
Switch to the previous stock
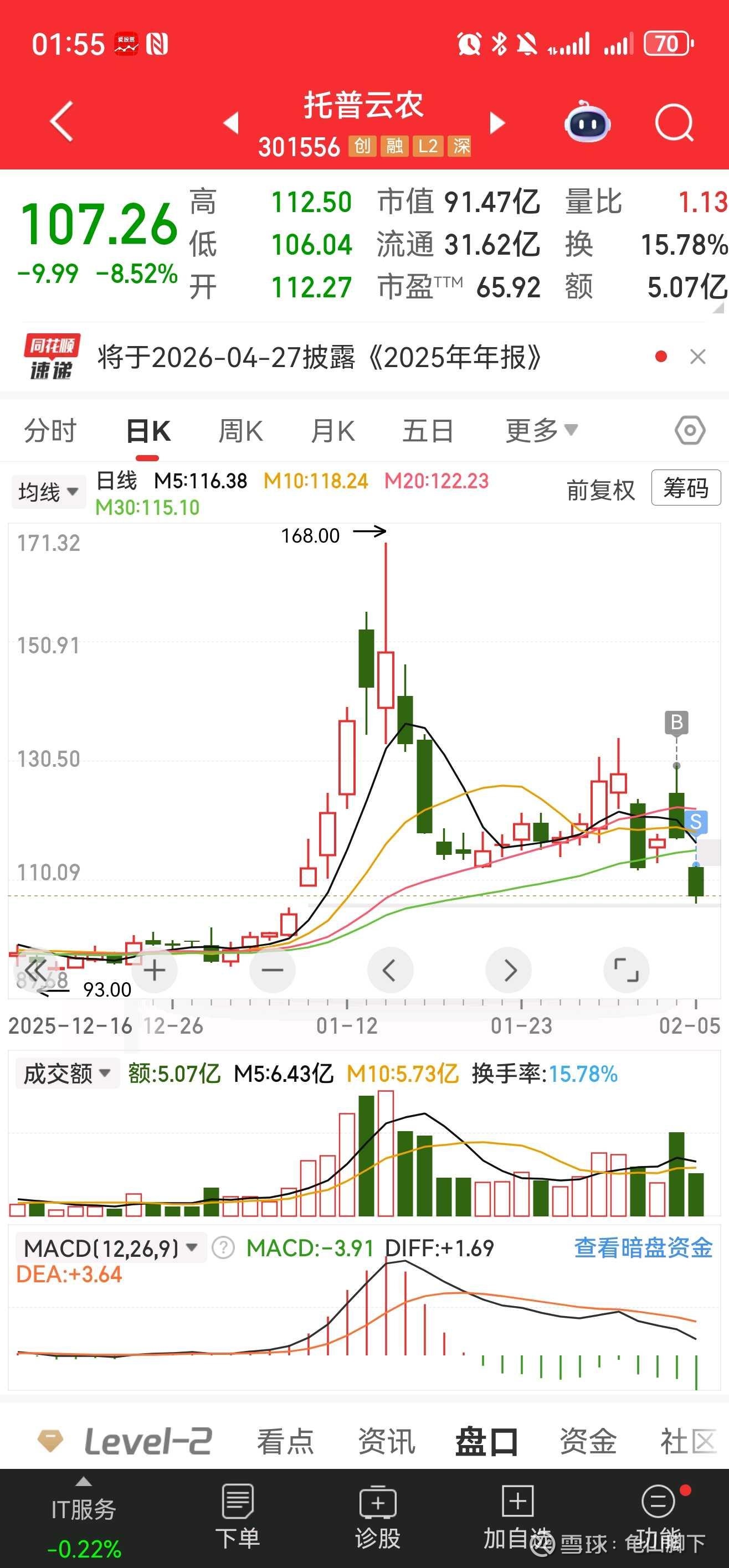(231, 123)
